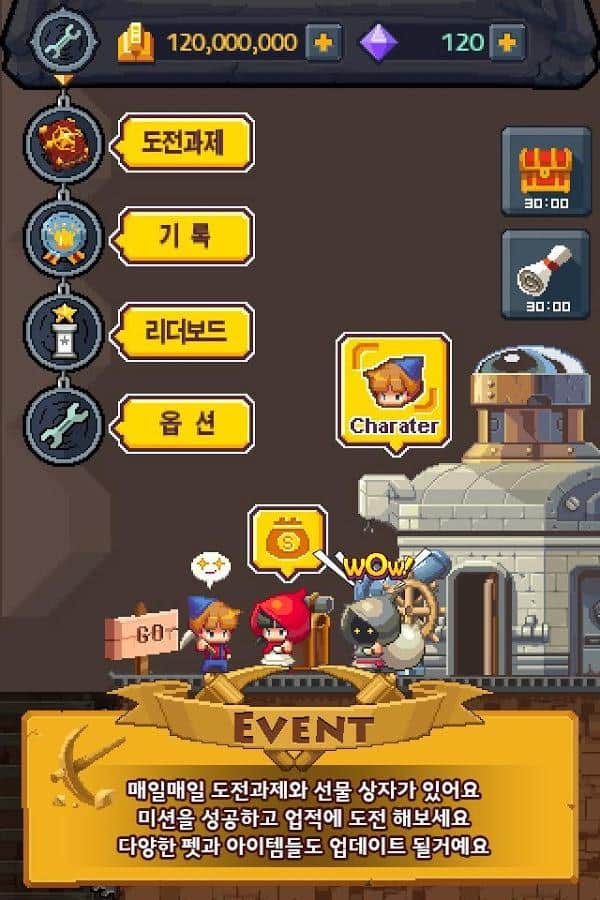Image resolution: width=600 pixels, height=900 pixels.
Task: Open the 도전과제 menu
Action: (183, 143)
